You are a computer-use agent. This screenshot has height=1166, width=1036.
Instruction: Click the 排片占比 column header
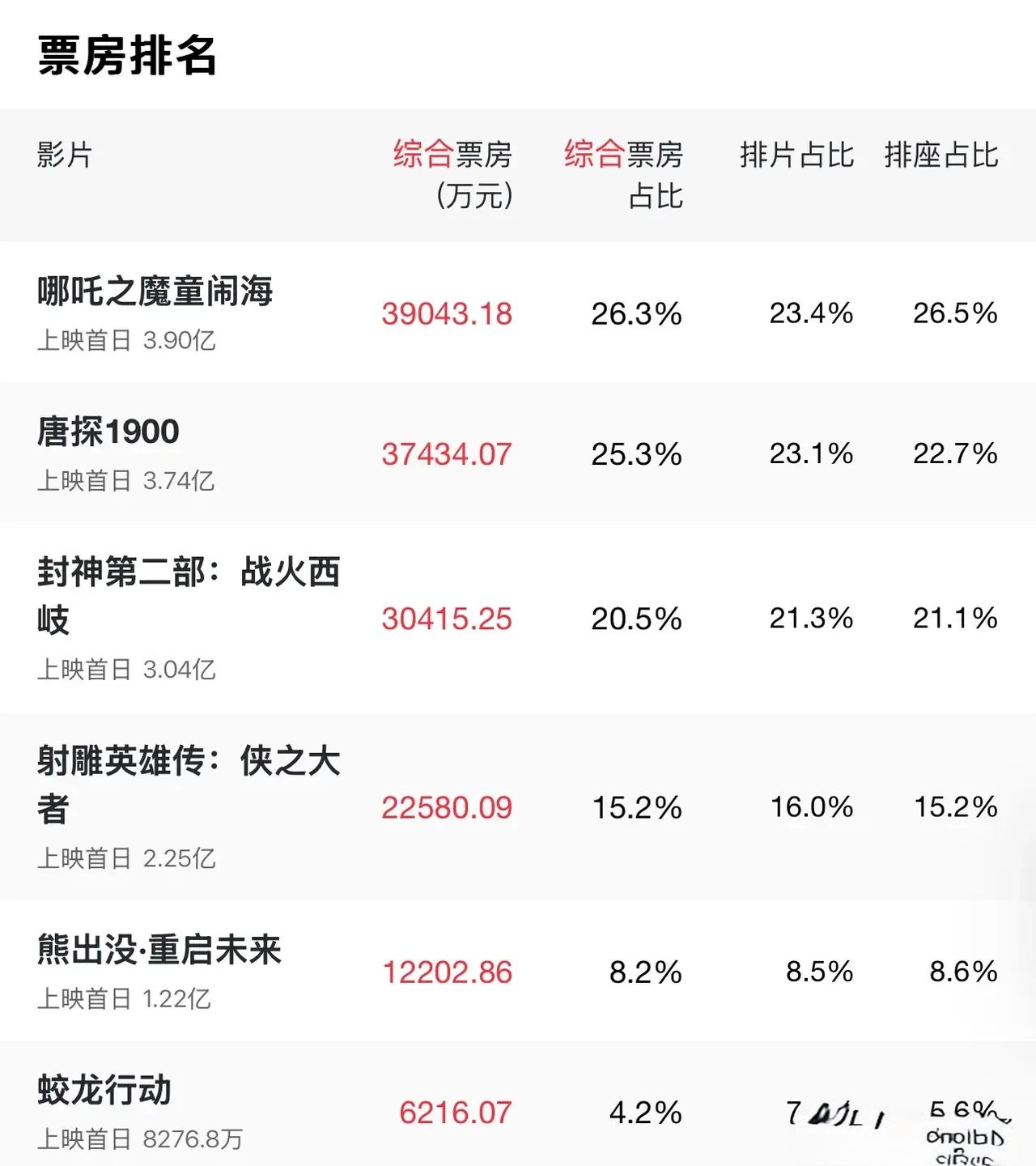(797, 155)
